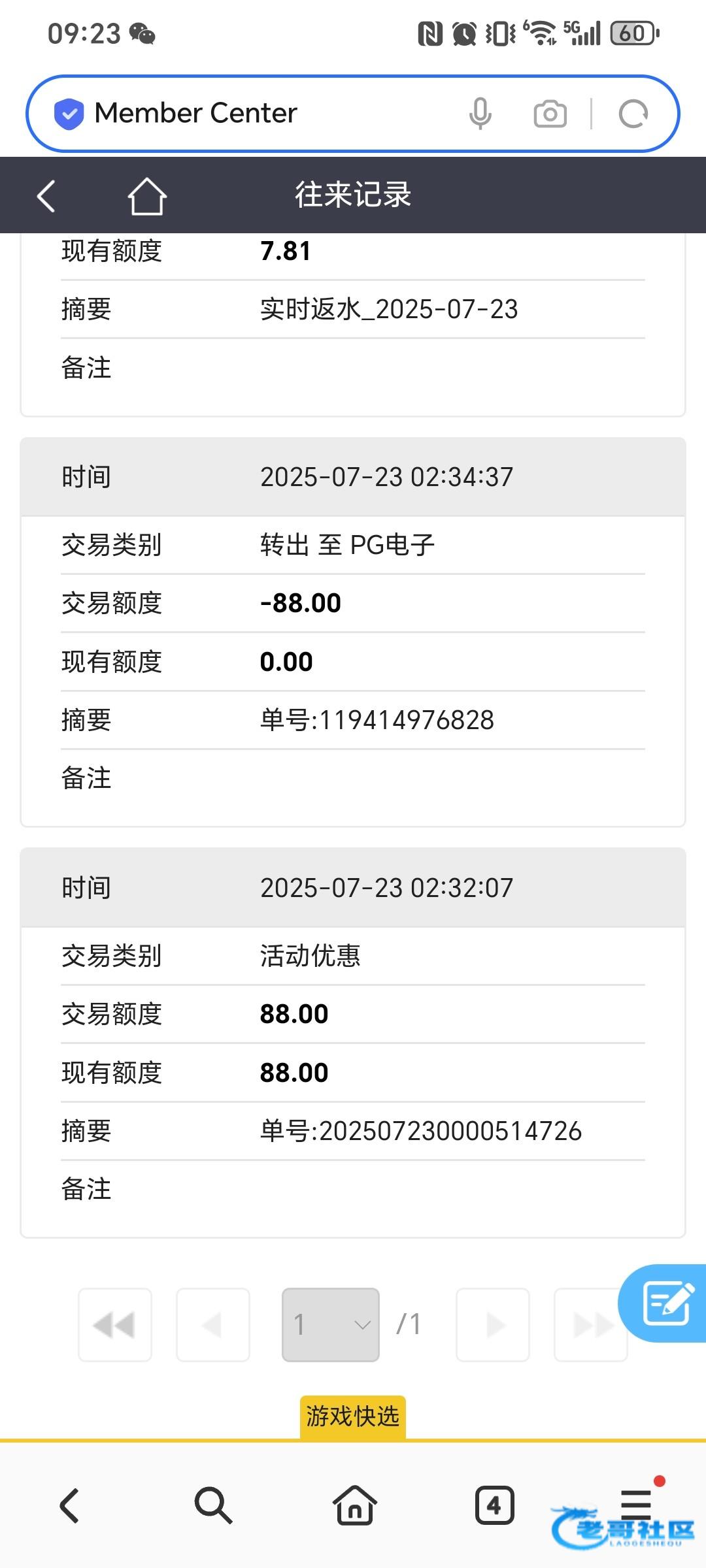Open the page number dropdown
The height and width of the screenshot is (1568, 706).
point(331,1325)
